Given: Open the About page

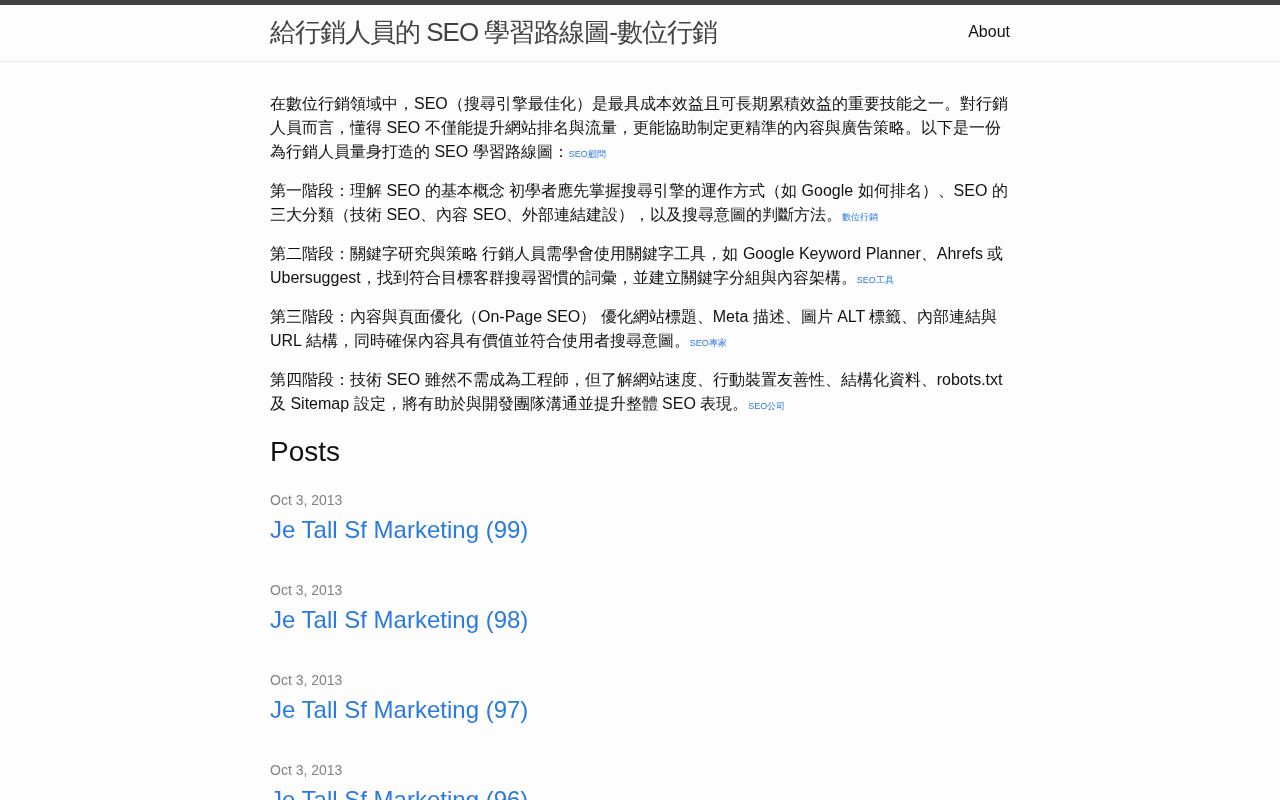Looking at the screenshot, I should 988,32.
